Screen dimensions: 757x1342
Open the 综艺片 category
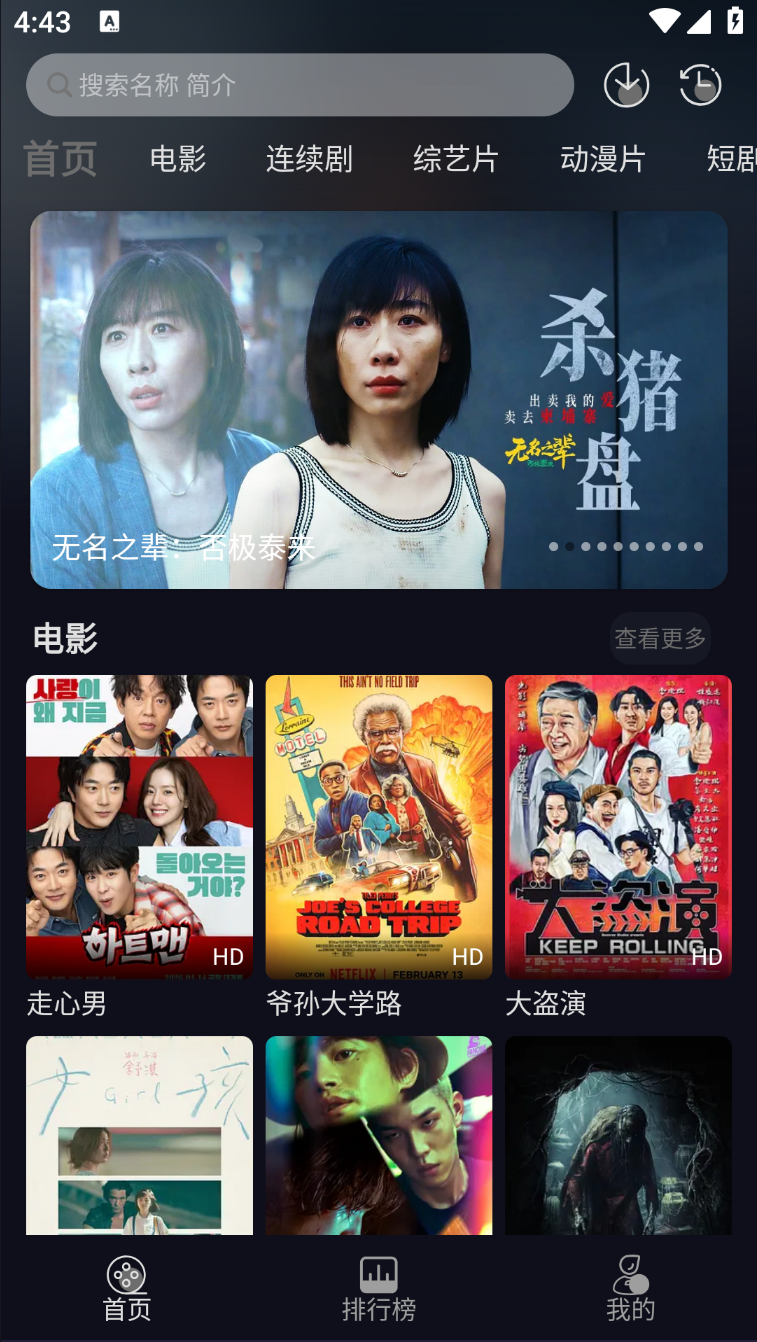455,158
